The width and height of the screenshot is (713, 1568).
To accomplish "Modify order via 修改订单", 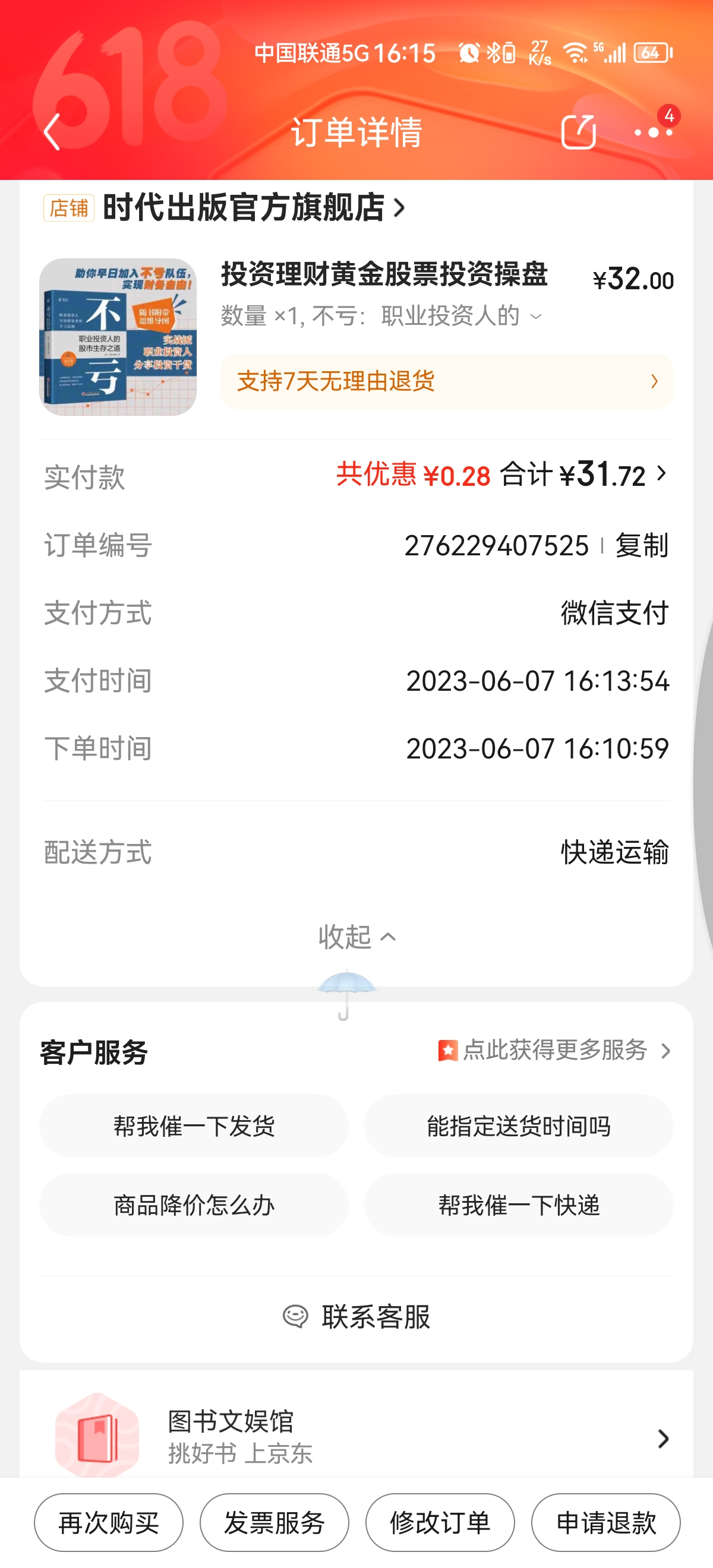I will coord(440,1523).
